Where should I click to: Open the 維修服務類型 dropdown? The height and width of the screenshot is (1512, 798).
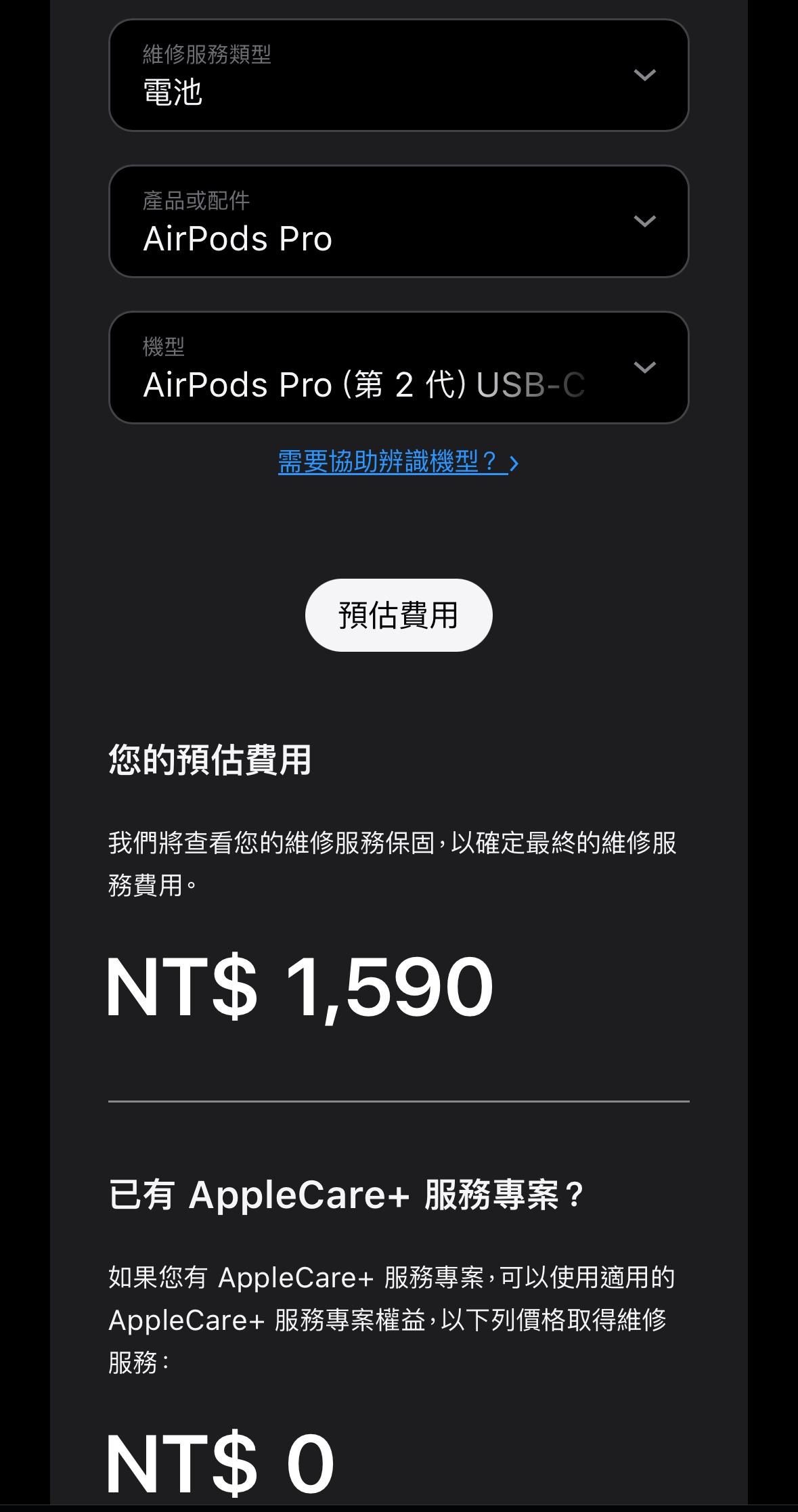(x=398, y=75)
